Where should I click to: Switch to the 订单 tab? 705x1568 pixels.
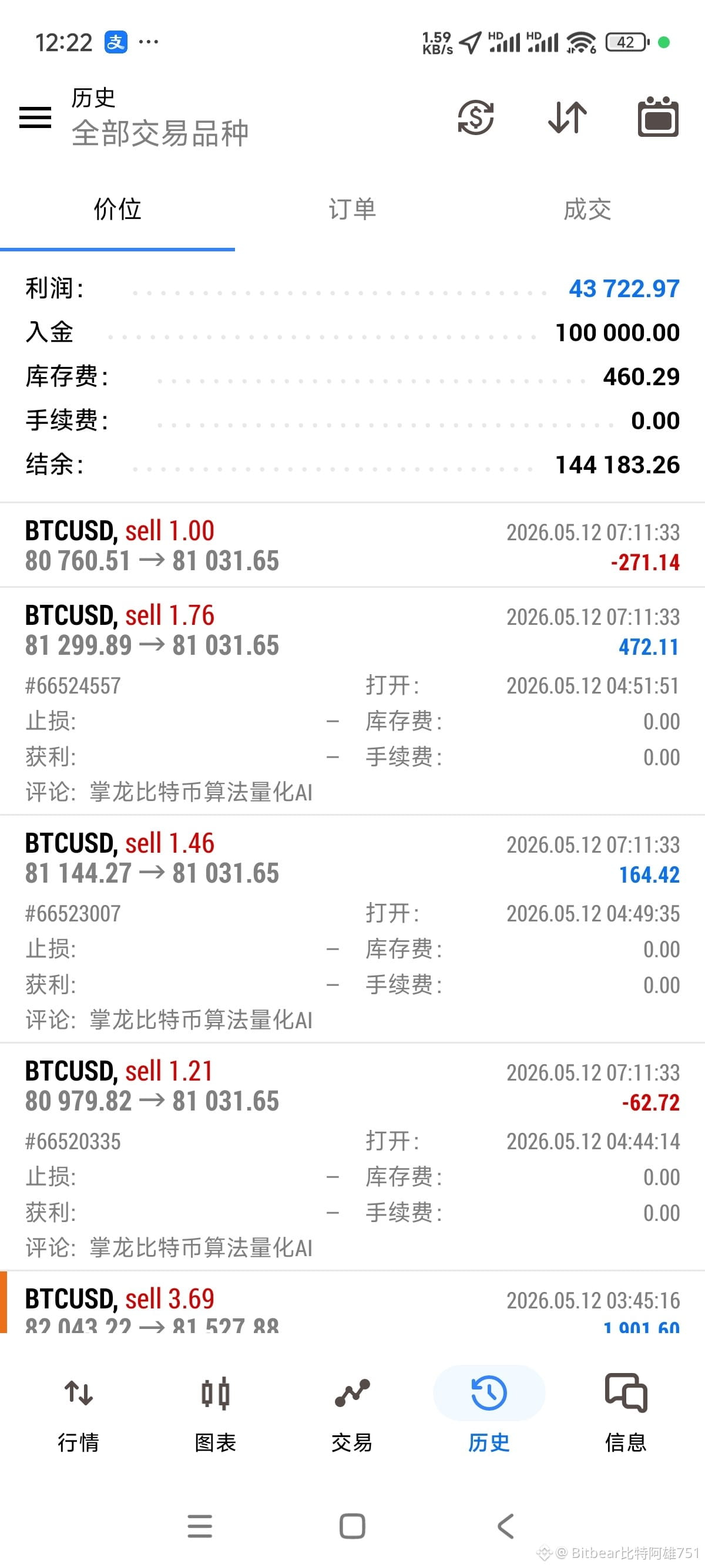point(352,210)
